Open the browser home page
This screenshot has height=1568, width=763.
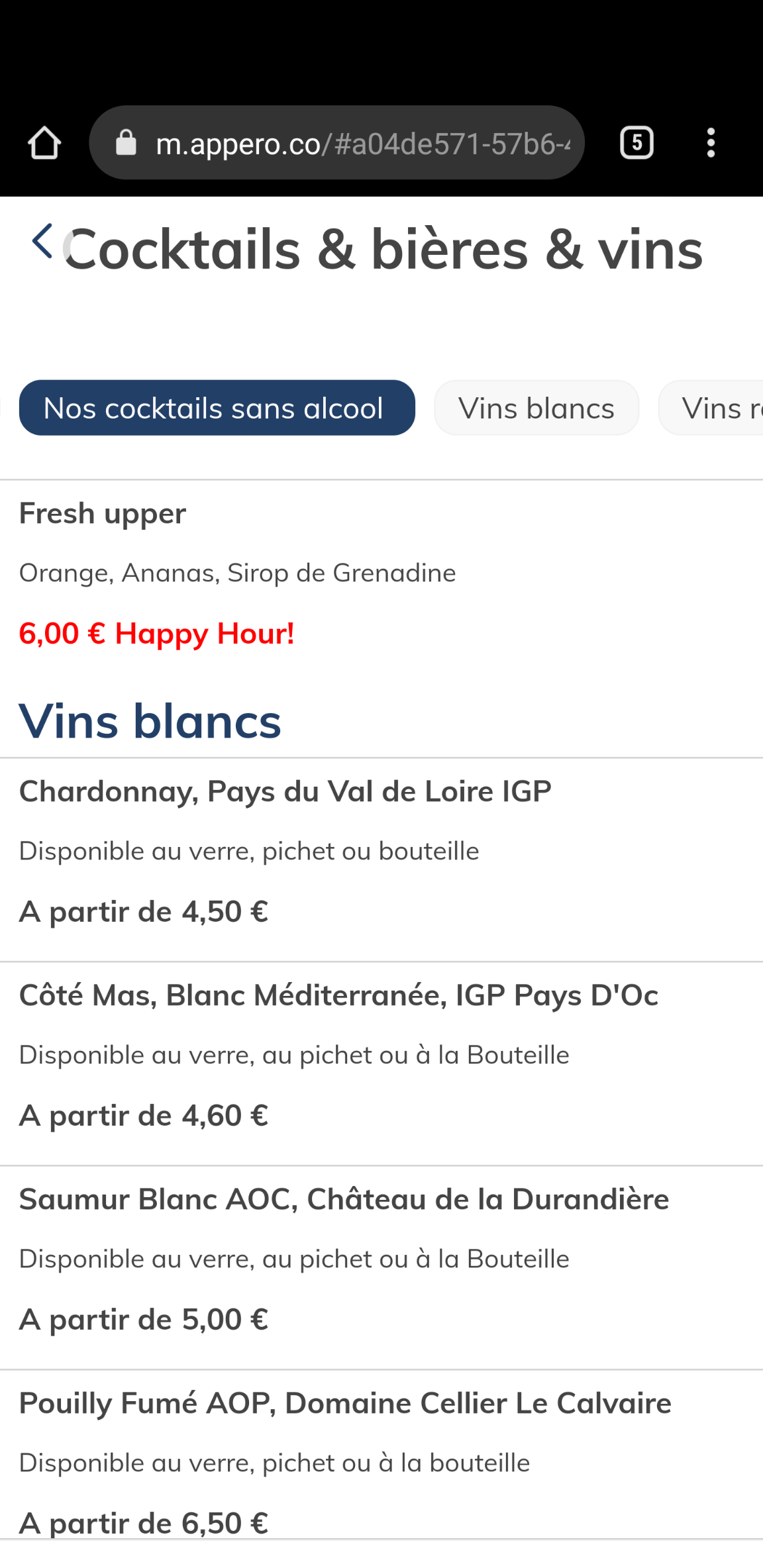pos(44,143)
